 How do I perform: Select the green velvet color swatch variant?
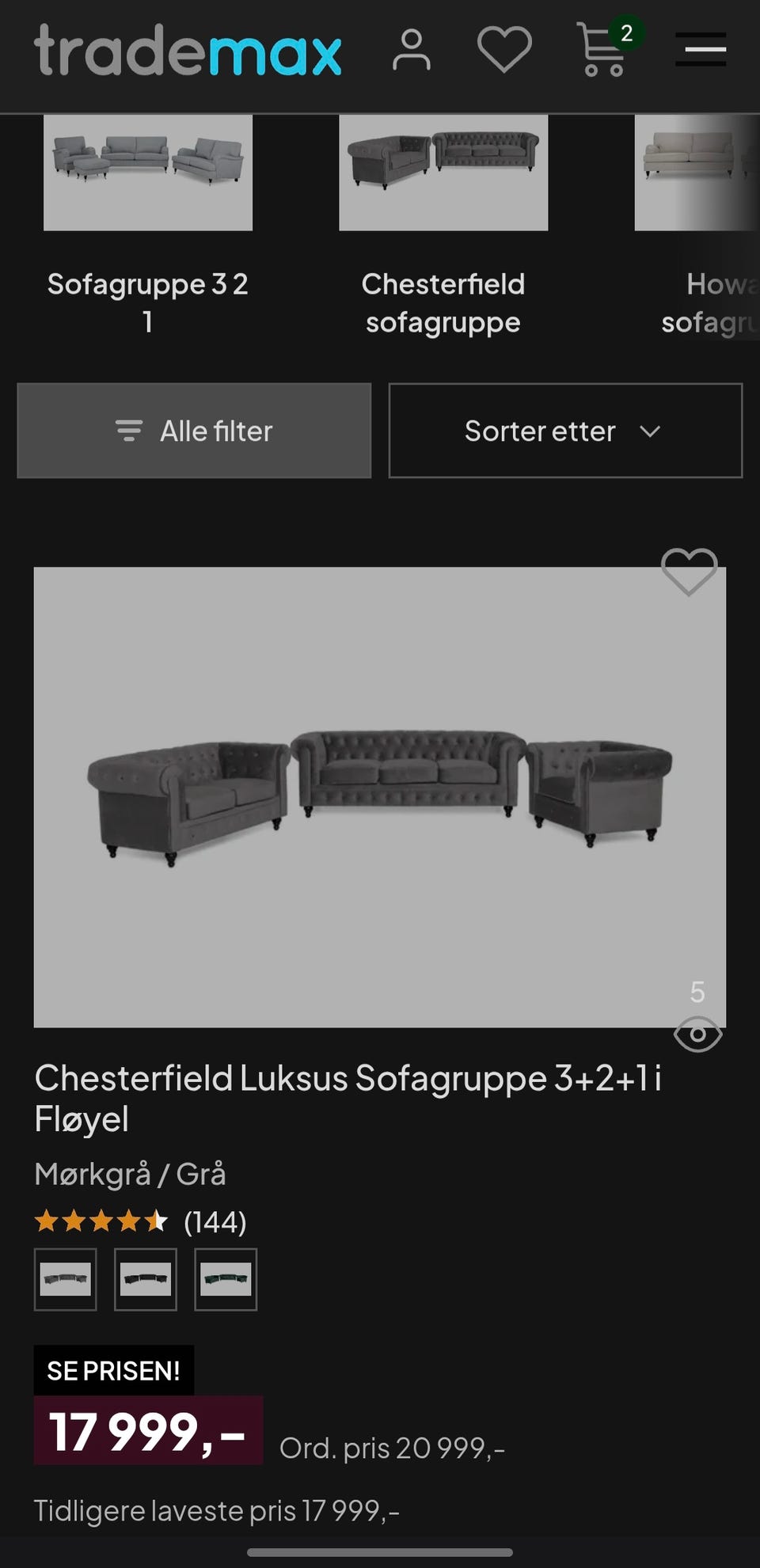point(226,1280)
